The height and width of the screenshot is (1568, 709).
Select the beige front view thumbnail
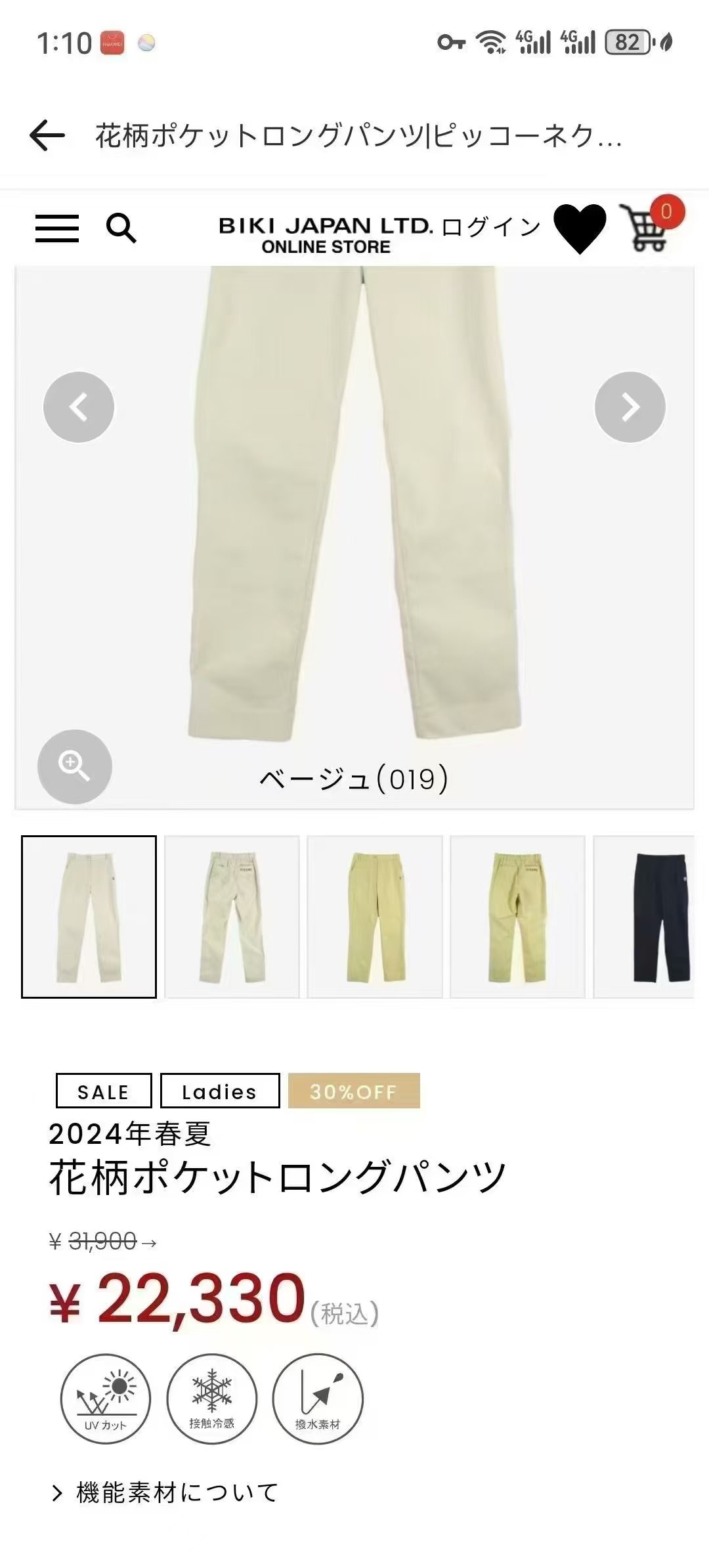click(x=89, y=917)
